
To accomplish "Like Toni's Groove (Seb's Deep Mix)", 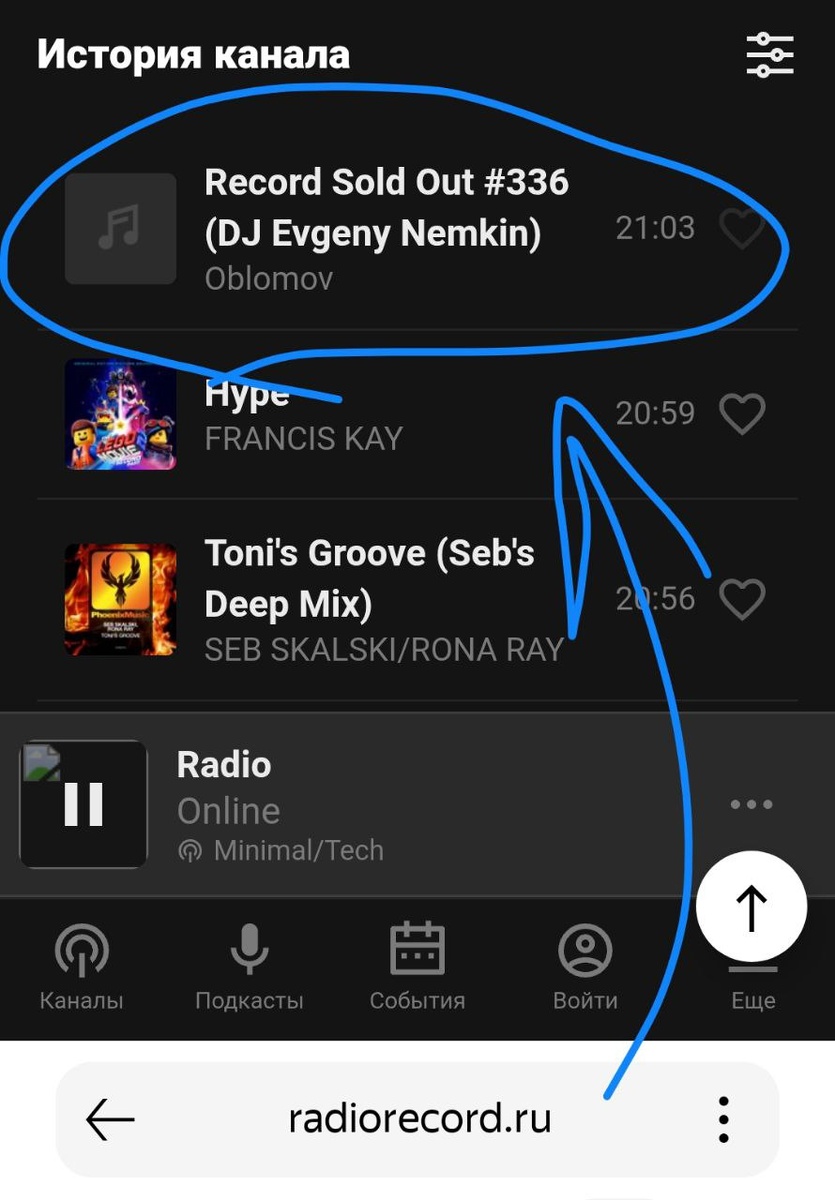I will pos(742,599).
